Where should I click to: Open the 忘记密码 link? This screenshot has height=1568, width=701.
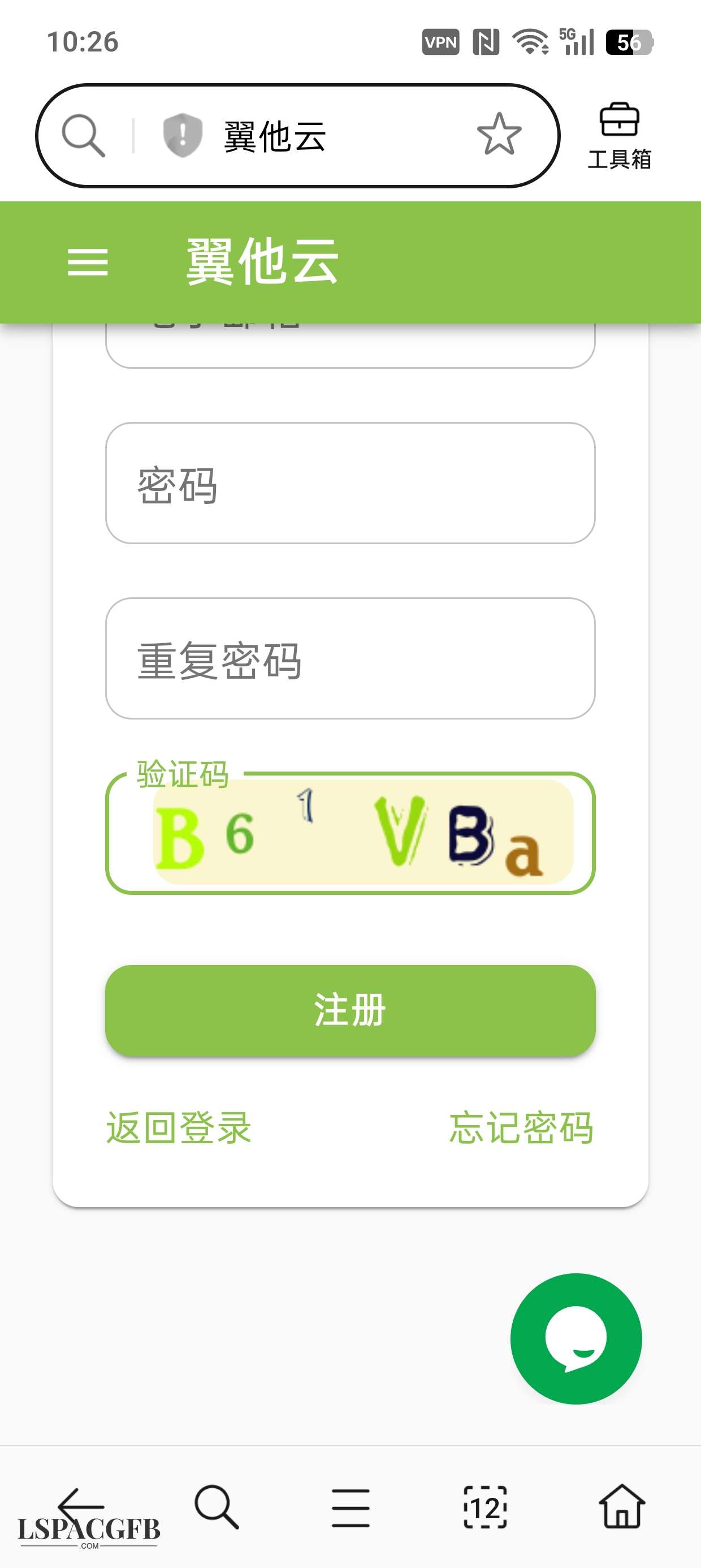(521, 1128)
